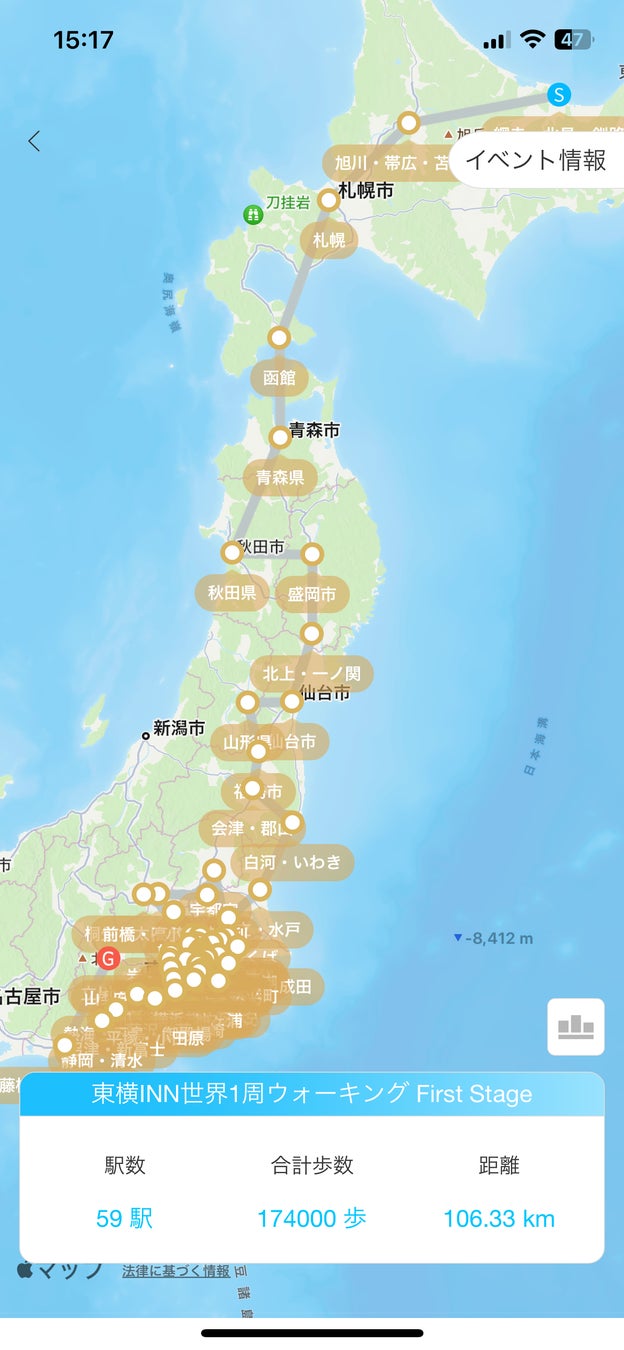Tap the 北上・一ノ関 station marker
Viewport: 624px width, 1350px height.
tap(312, 633)
